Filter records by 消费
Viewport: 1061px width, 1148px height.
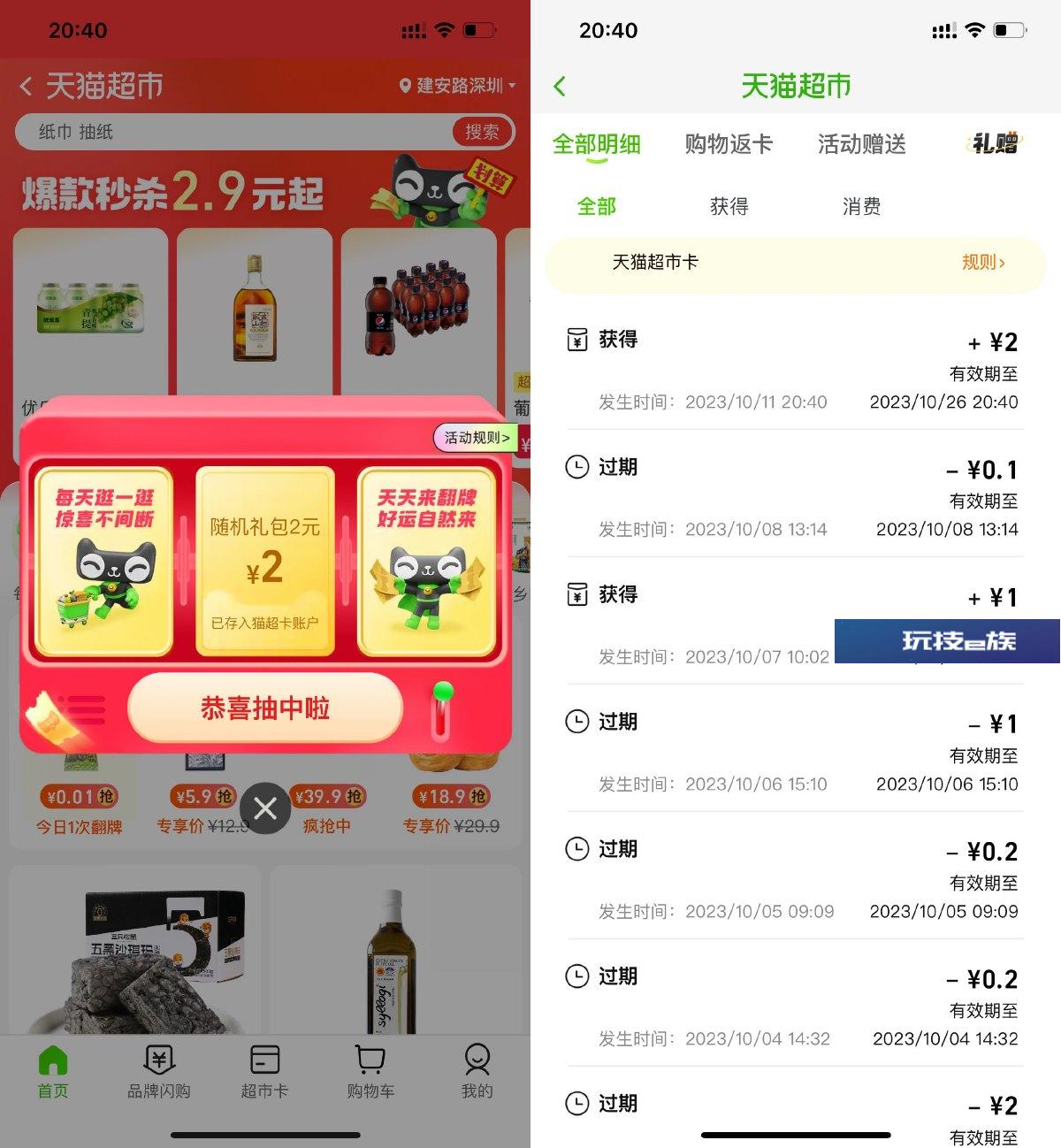click(861, 207)
